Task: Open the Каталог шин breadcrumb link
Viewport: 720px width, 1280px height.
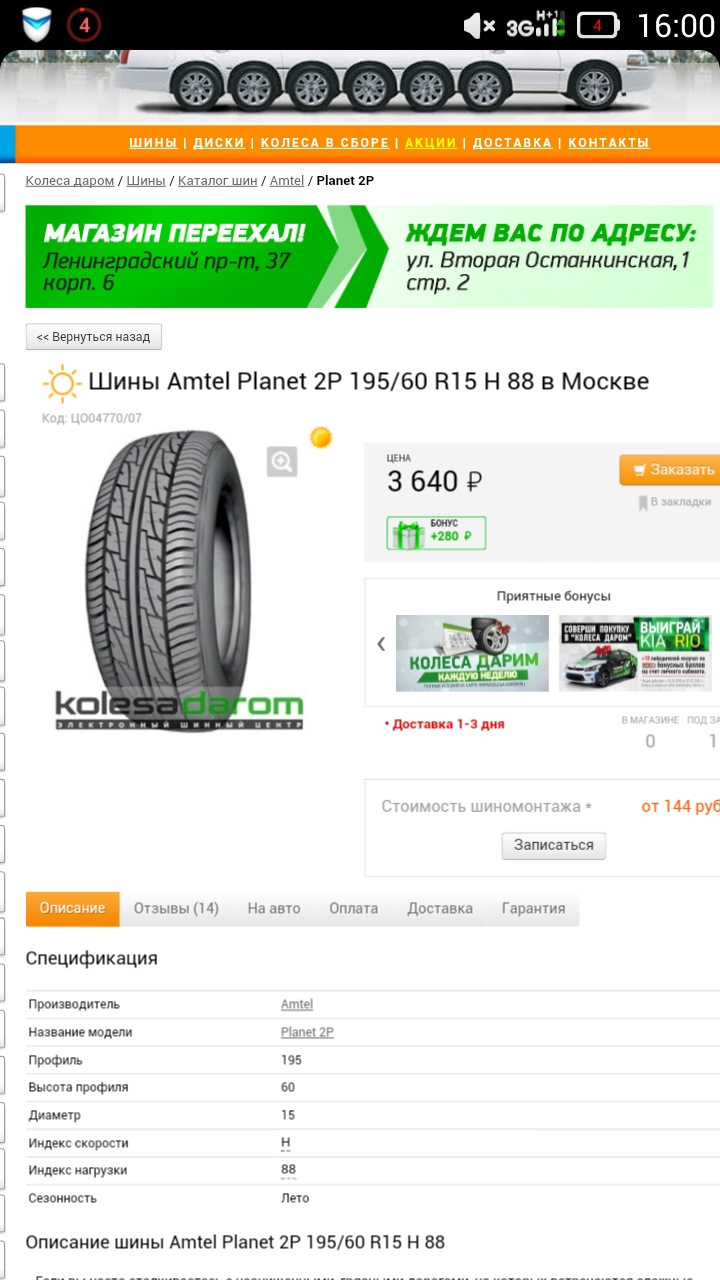Action: click(217, 181)
